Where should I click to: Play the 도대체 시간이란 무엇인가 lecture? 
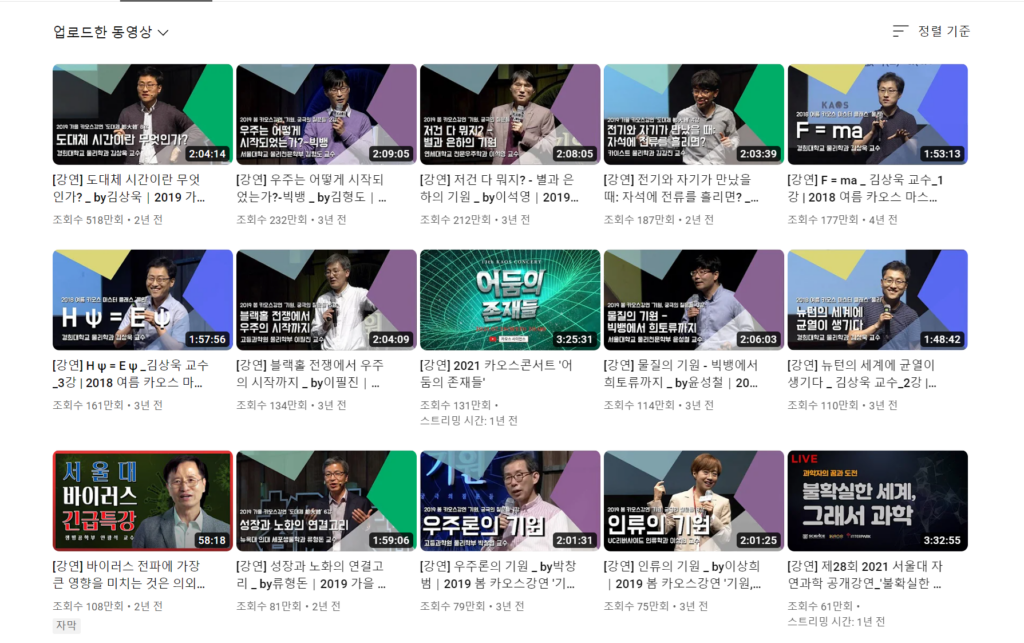pyautogui.click(x=142, y=114)
